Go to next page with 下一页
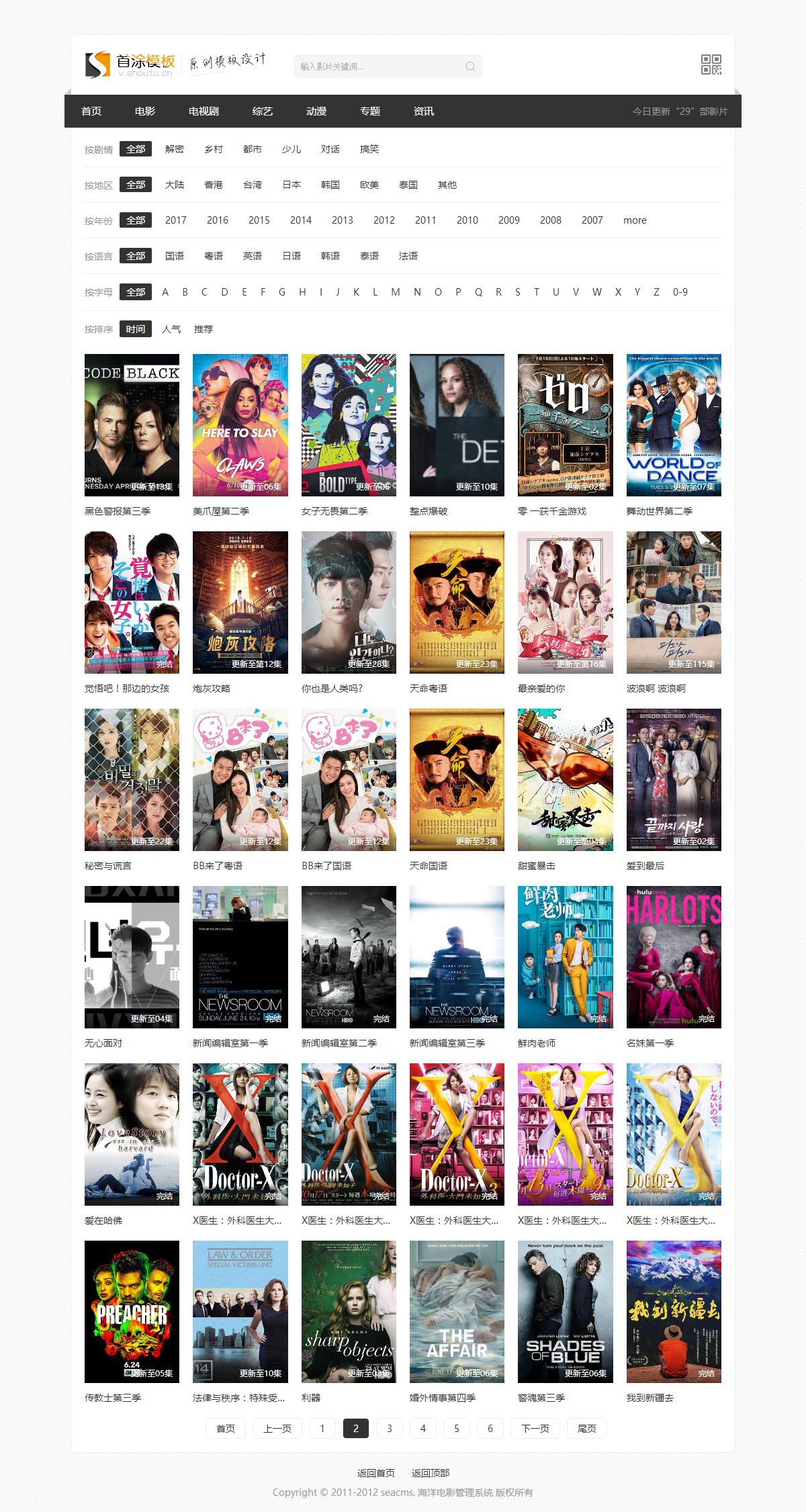 [x=535, y=1429]
